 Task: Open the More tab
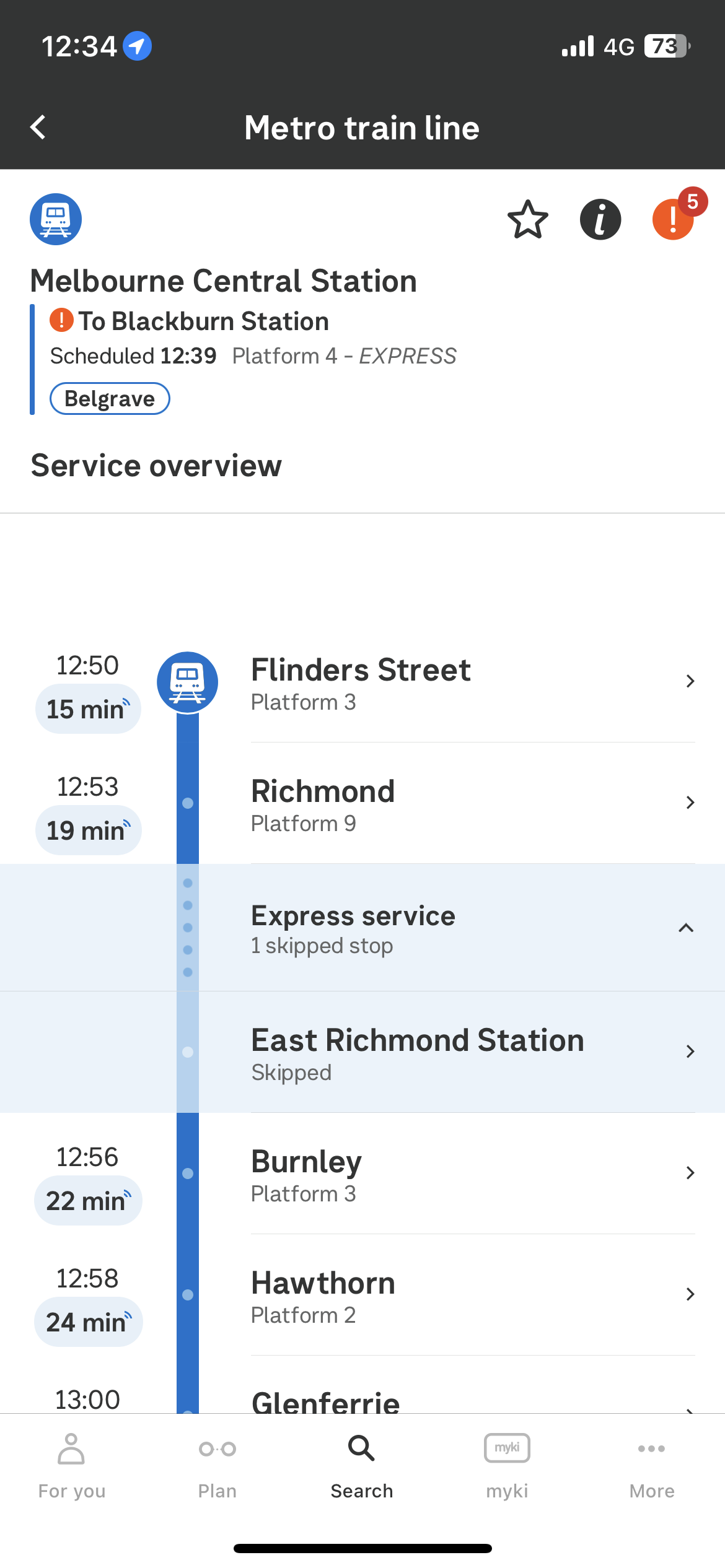pyautogui.click(x=652, y=1466)
